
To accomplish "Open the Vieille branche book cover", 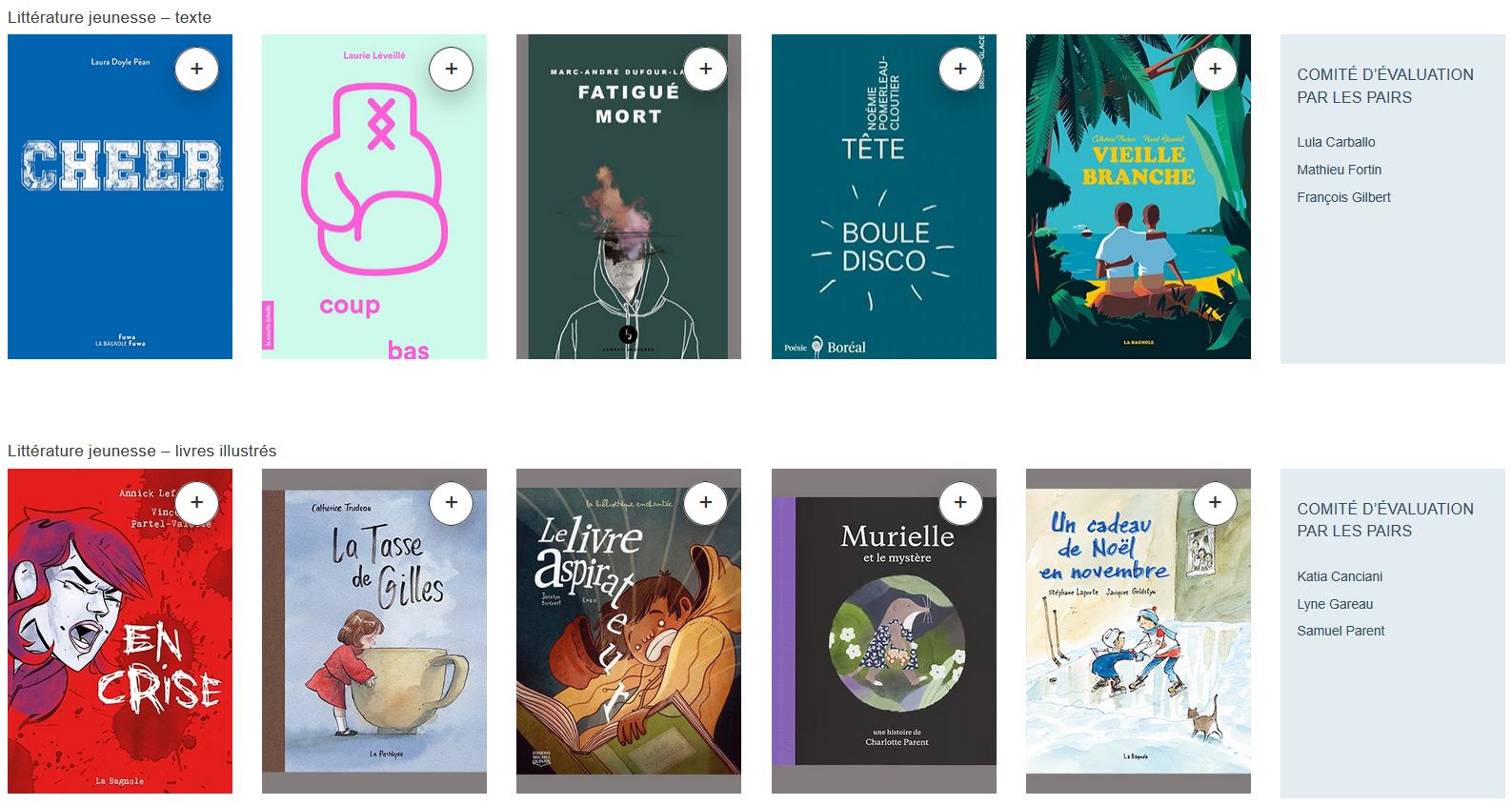I will point(1138,238).
